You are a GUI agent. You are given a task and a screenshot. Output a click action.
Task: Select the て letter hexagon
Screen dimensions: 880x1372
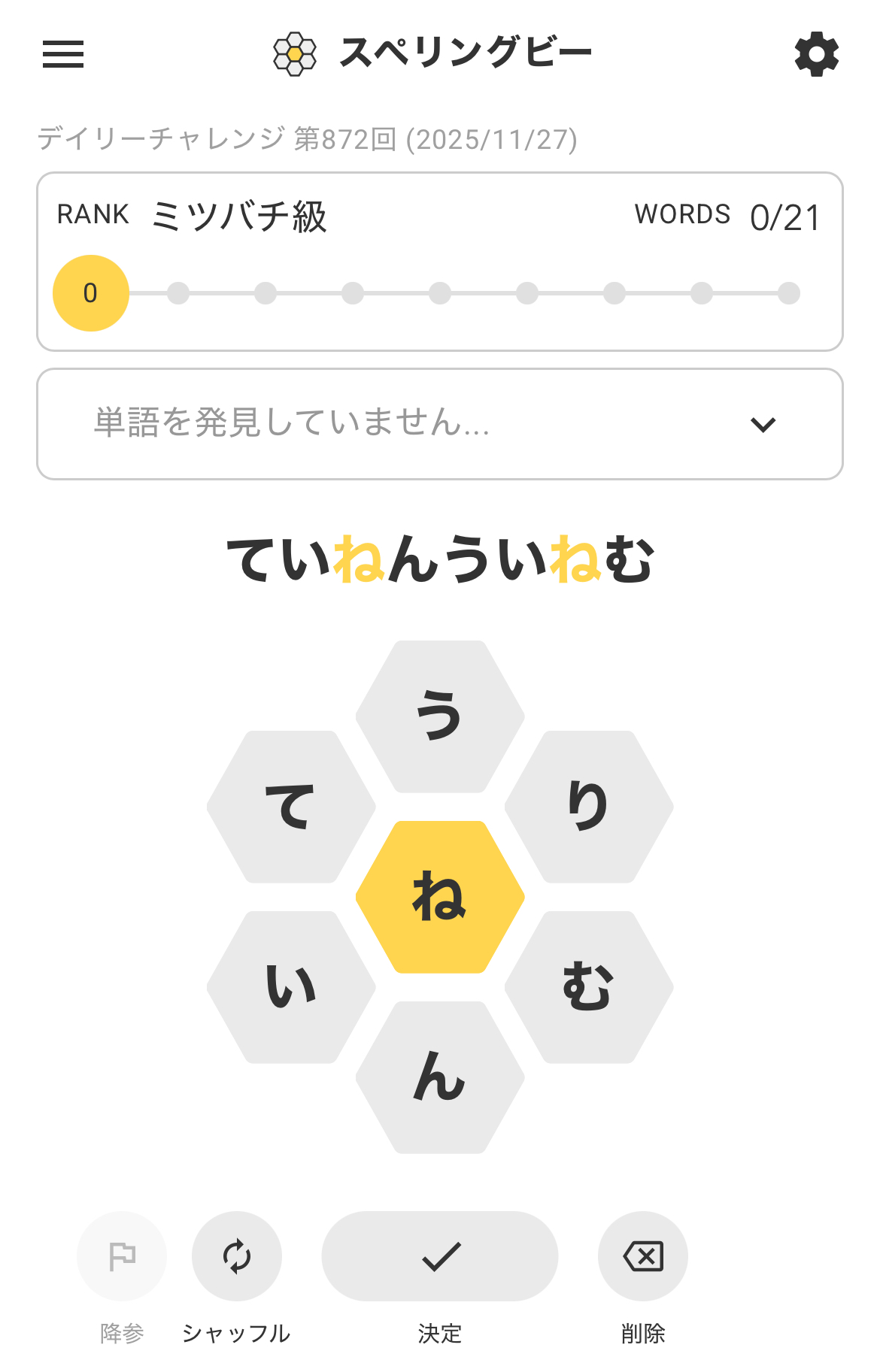coord(291,807)
